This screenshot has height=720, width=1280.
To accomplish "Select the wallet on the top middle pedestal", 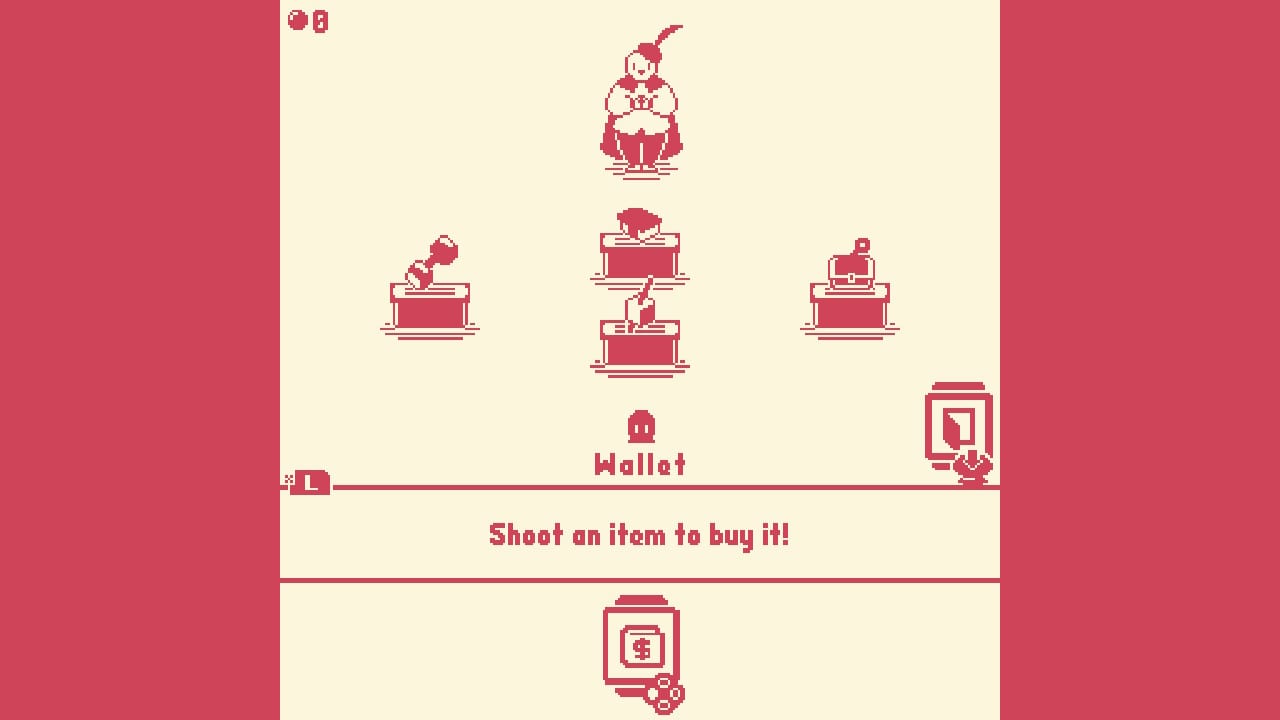I will (639, 224).
